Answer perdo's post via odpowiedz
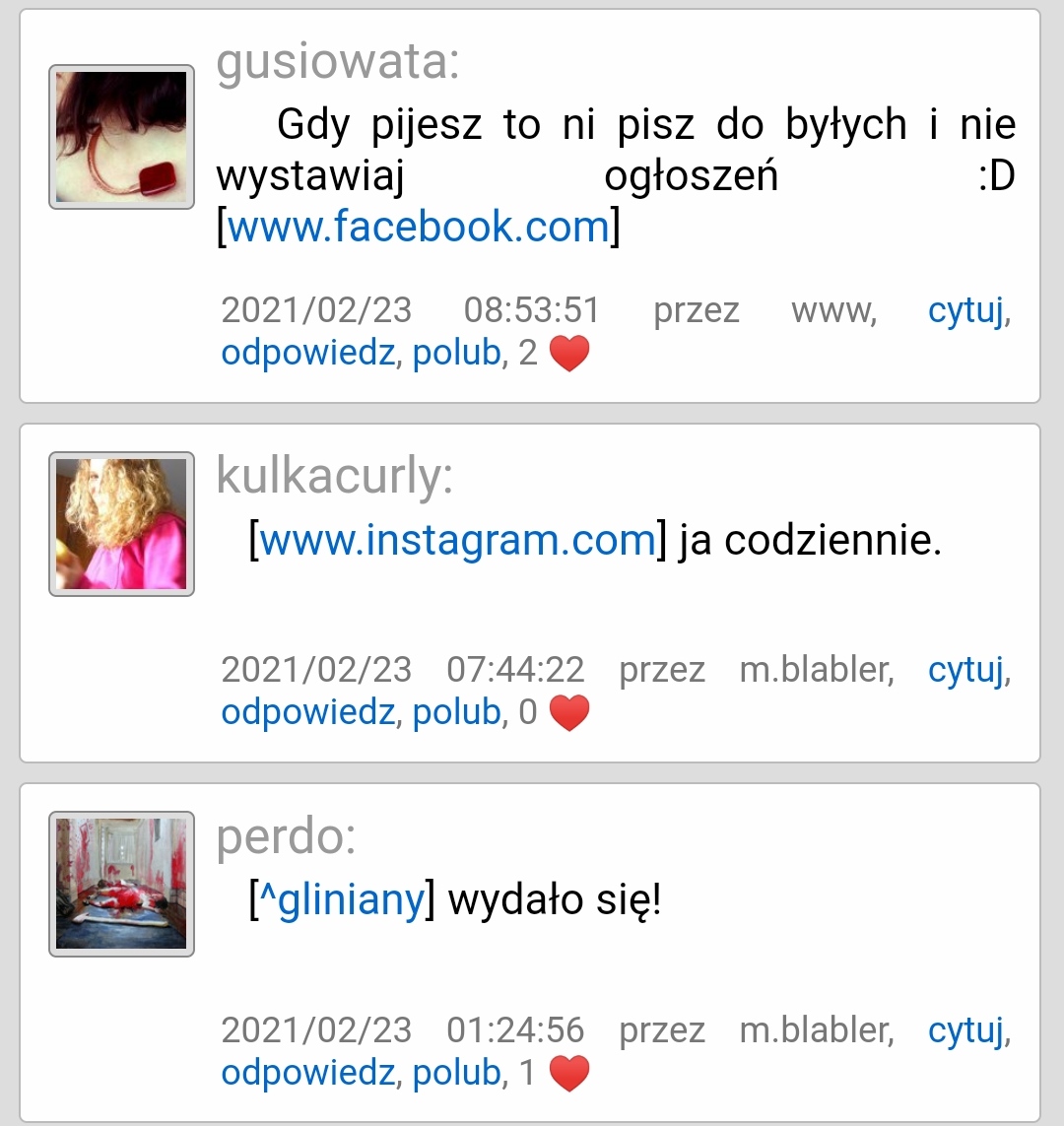Screen dimensions: 1064x1126 click(307, 1072)
